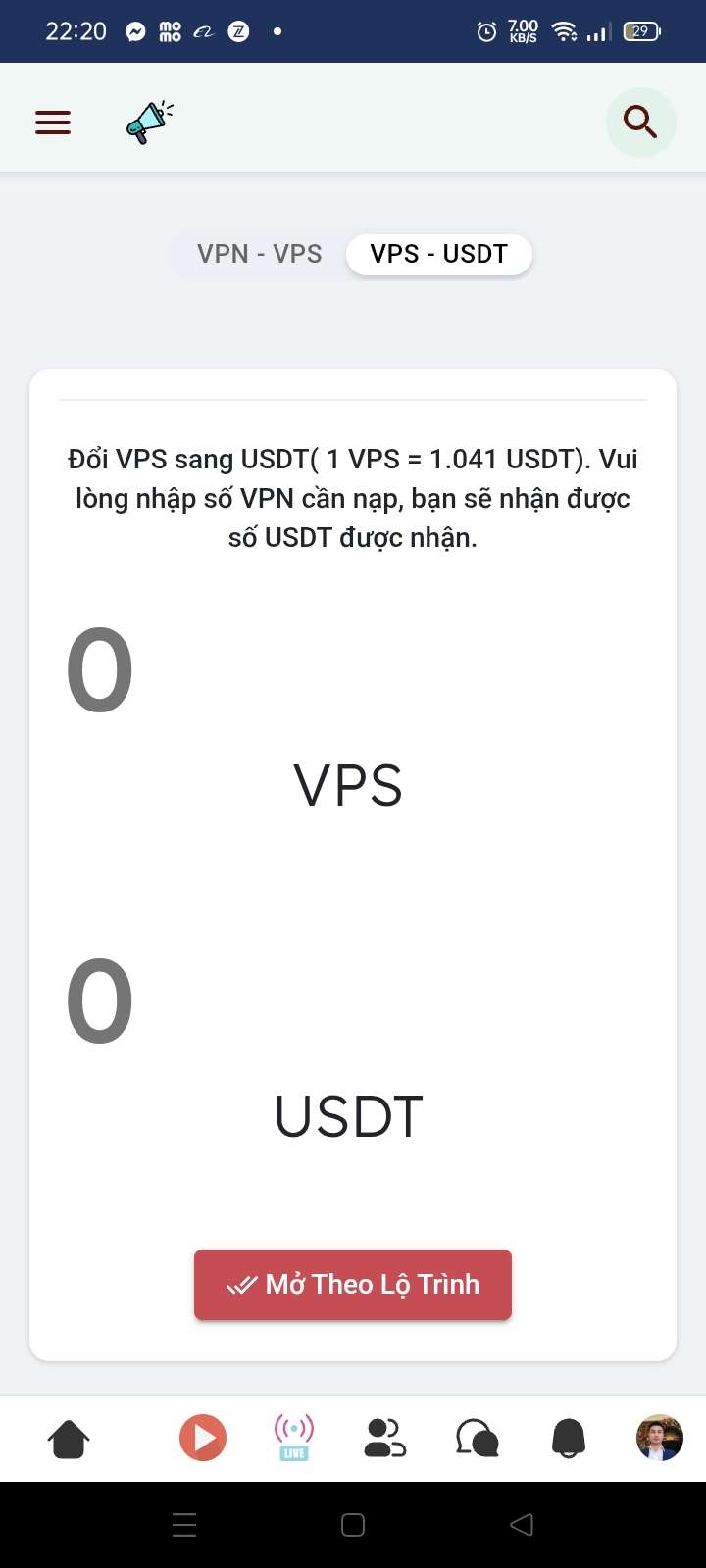Tap the megaphone announcements icon
The height and width of the screenshot is (1568, 706).
pos(149,122)
